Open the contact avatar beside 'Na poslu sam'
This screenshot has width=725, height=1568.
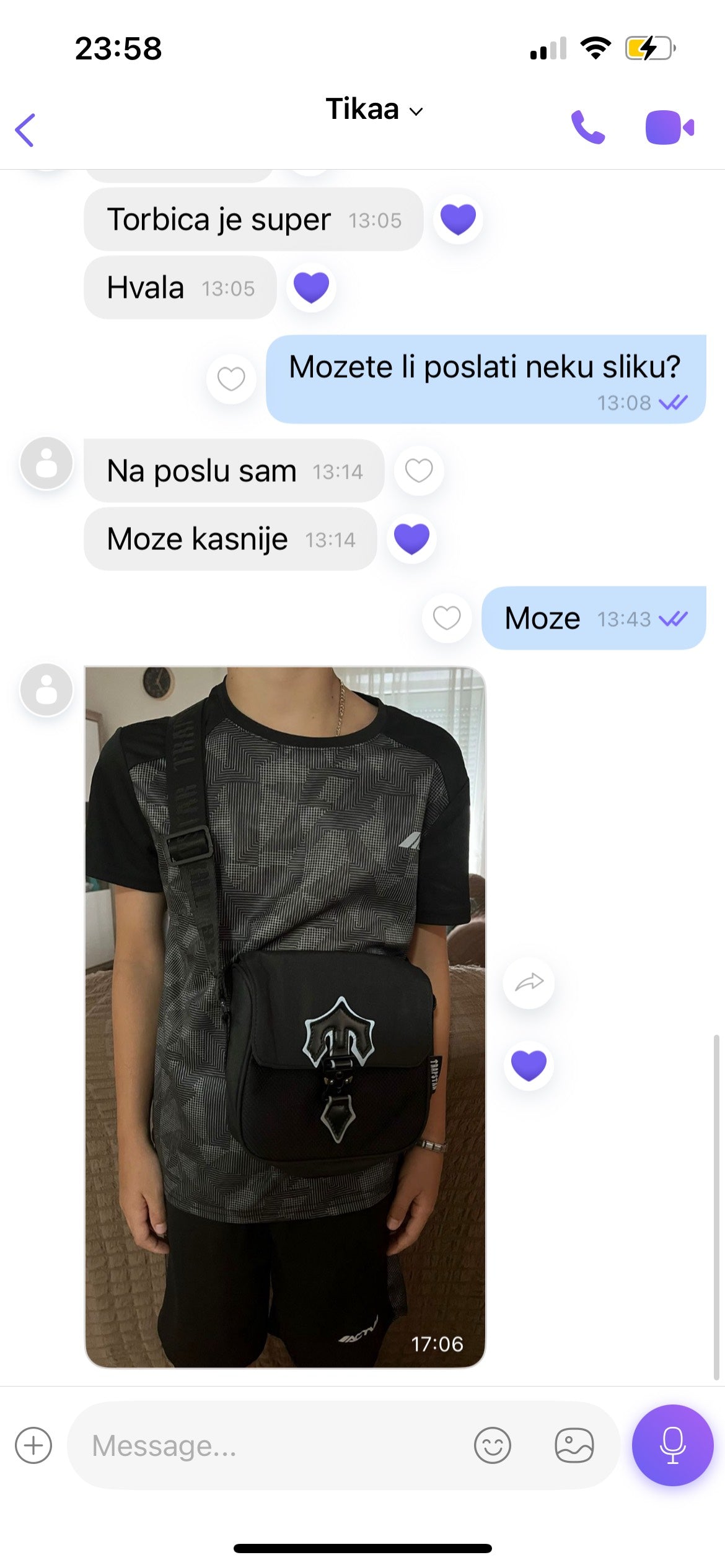point(46,463)
